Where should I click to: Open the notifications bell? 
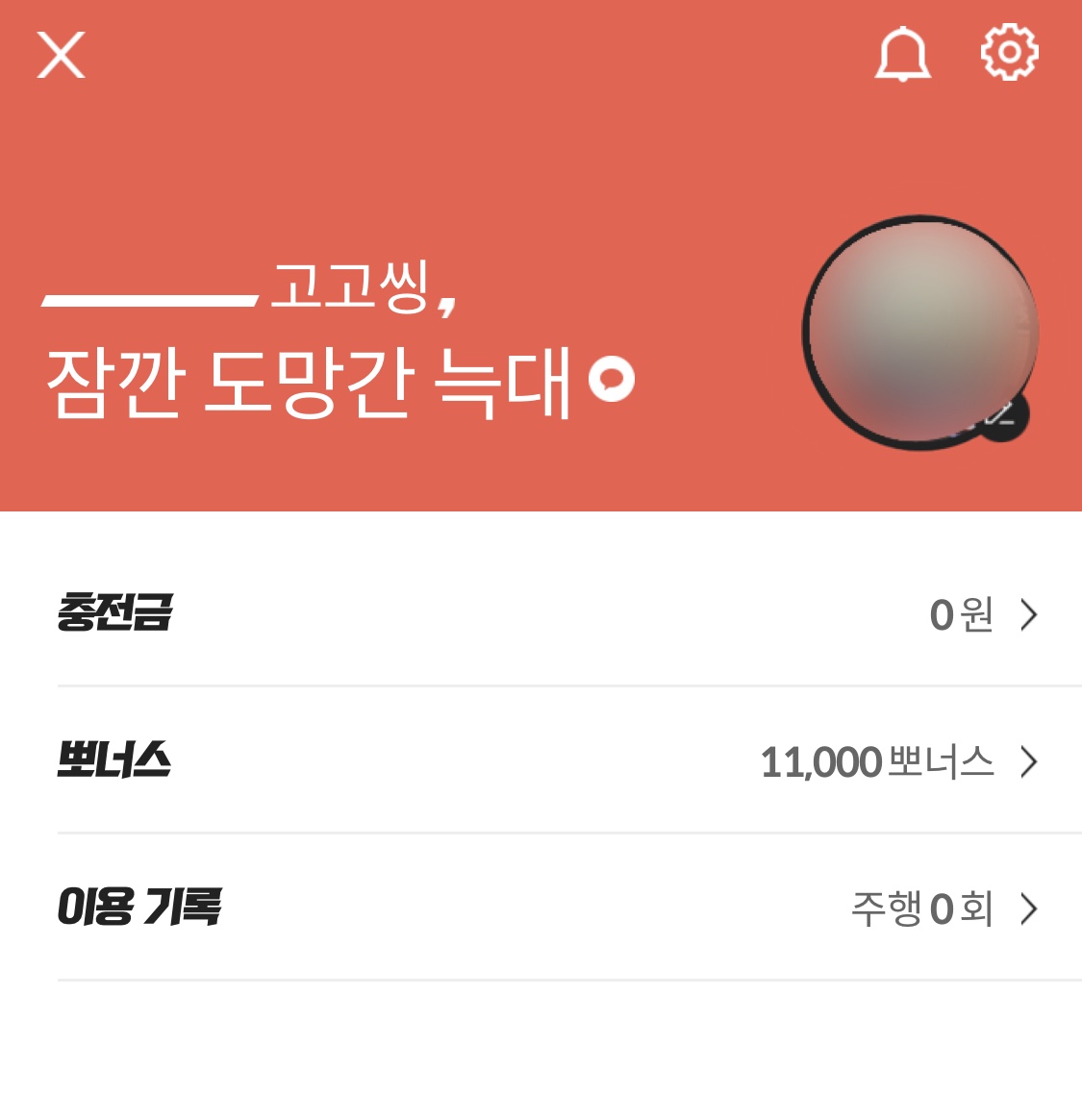(x=902, y=54)
